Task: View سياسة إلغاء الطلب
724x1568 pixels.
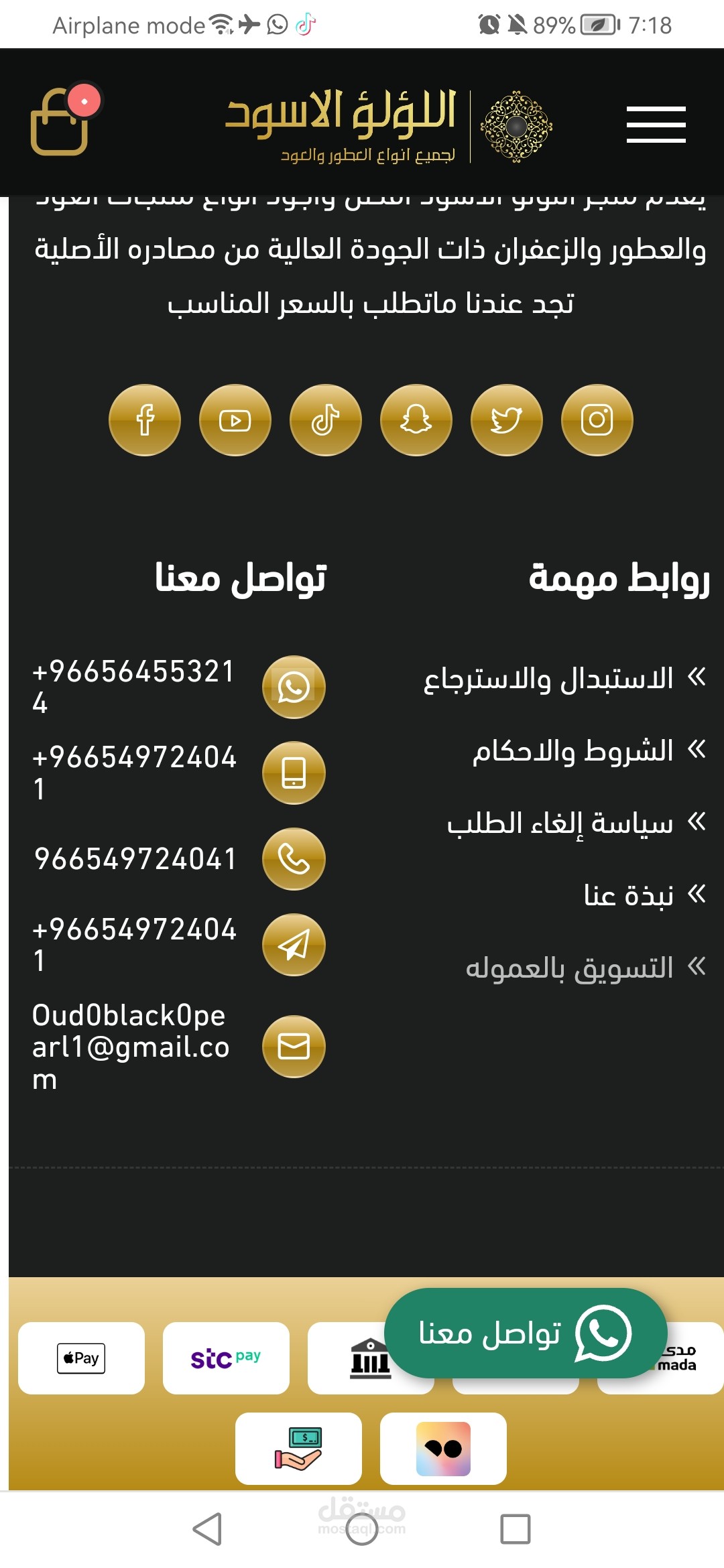Action: [x=560, y=824]
